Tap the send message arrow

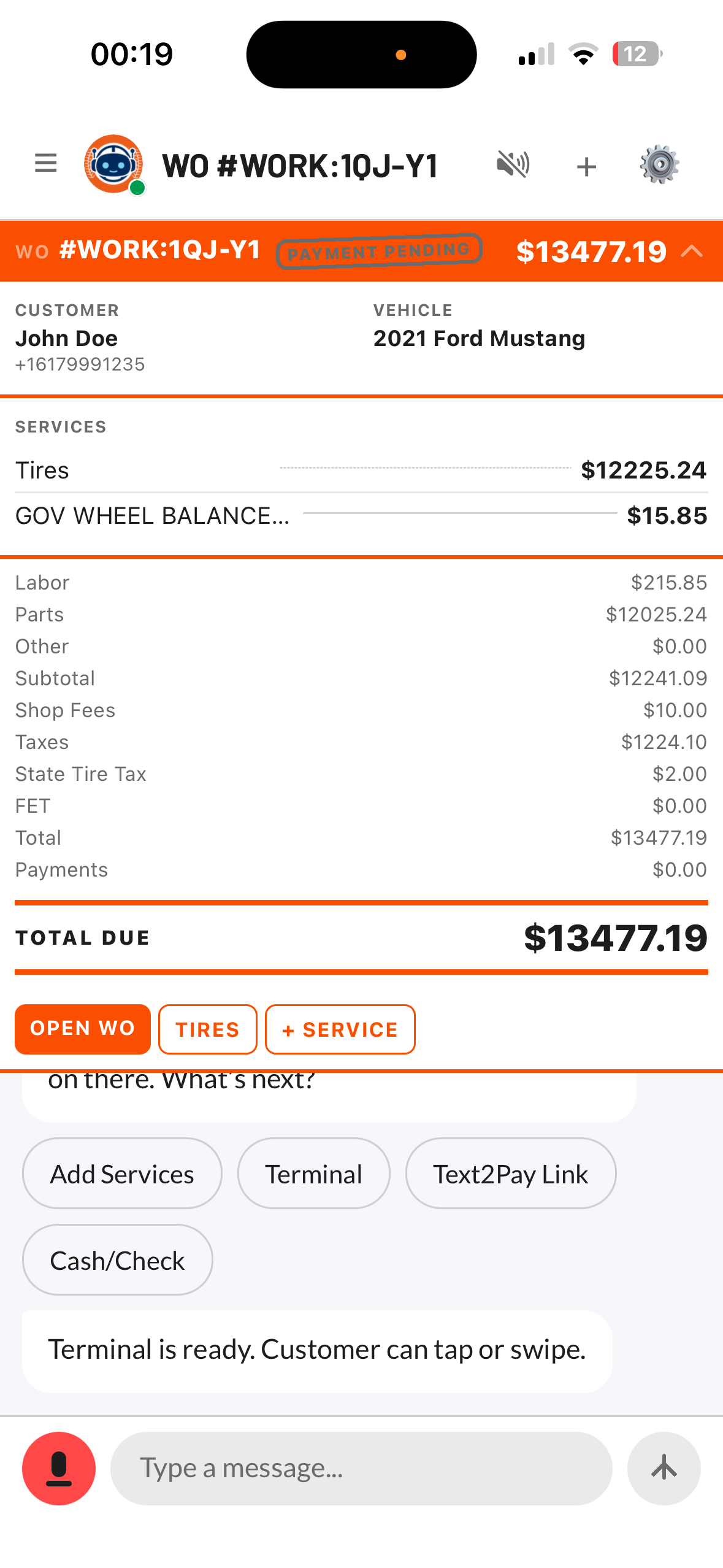pos(664,1468)
